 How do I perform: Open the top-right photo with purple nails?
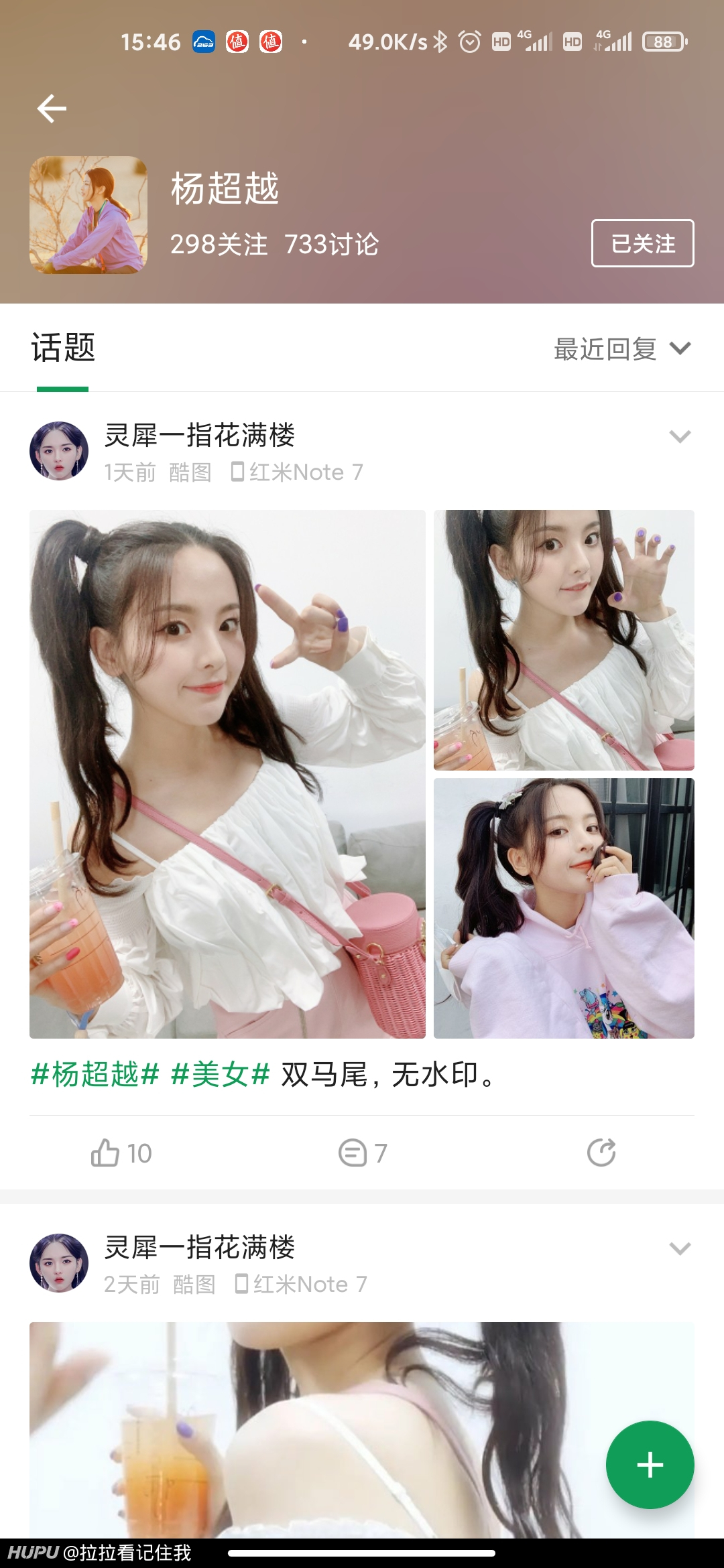point(564,640)
